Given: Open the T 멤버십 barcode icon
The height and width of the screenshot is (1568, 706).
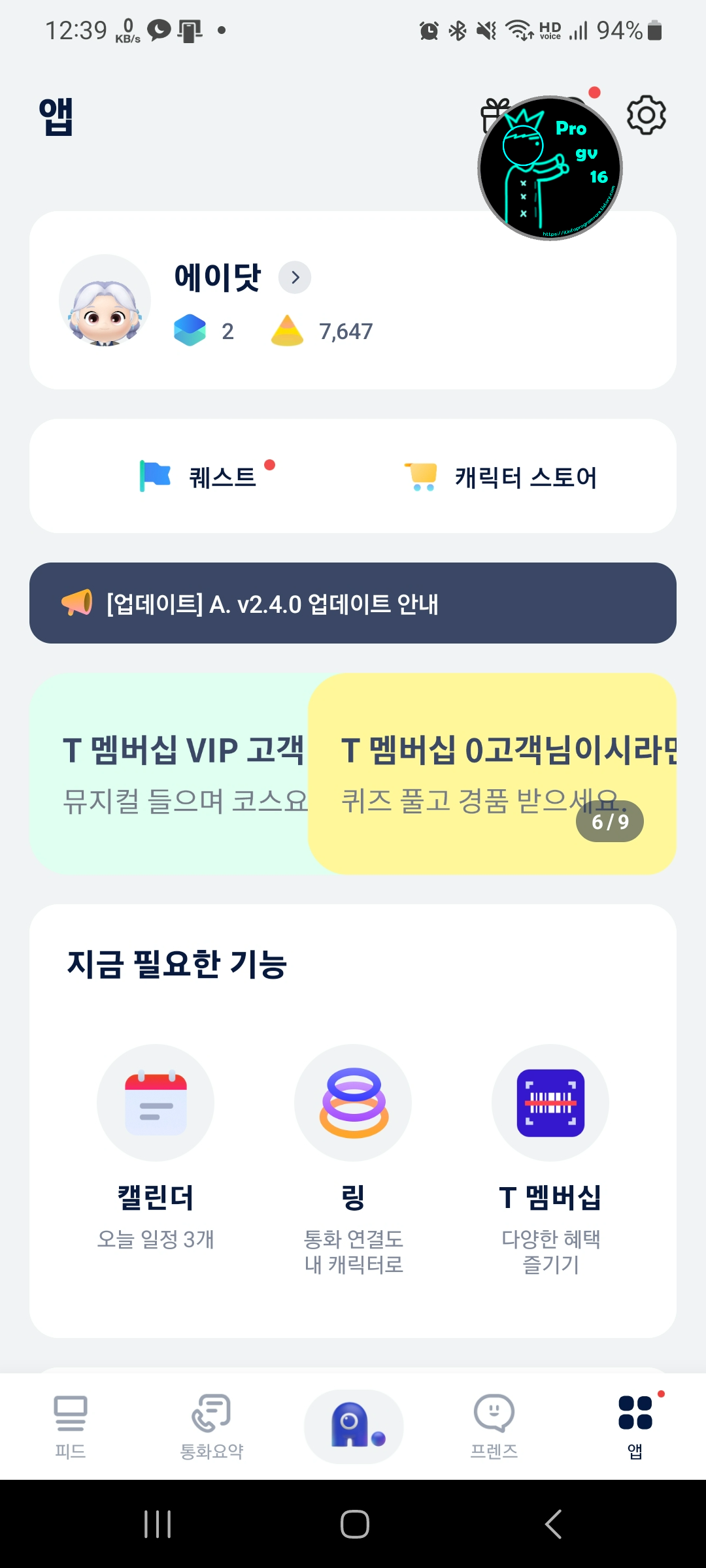Looking at the screenshot, I should point(550,1102).
